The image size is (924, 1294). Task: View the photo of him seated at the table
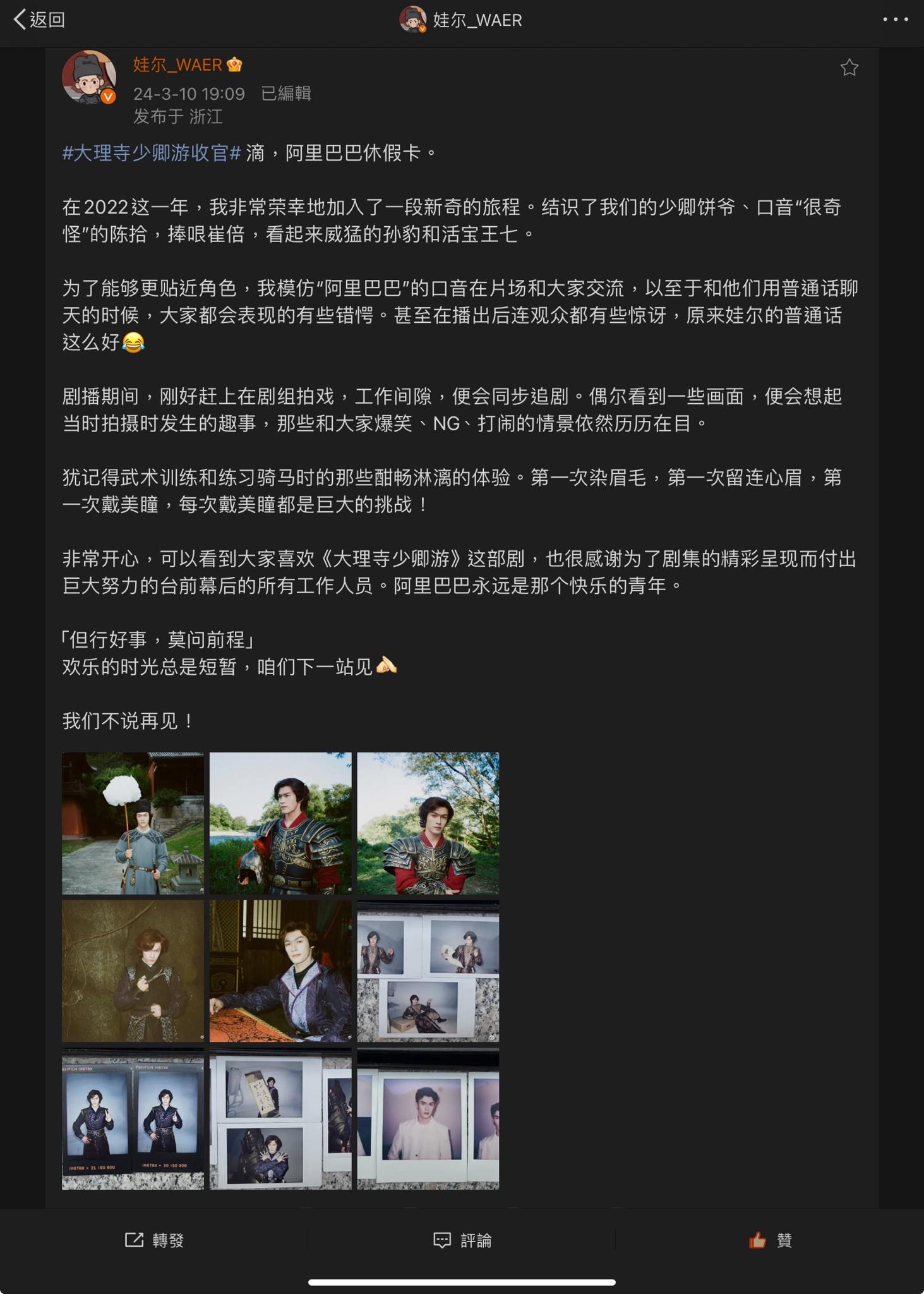pyautogui.click(x=280, y=971)
